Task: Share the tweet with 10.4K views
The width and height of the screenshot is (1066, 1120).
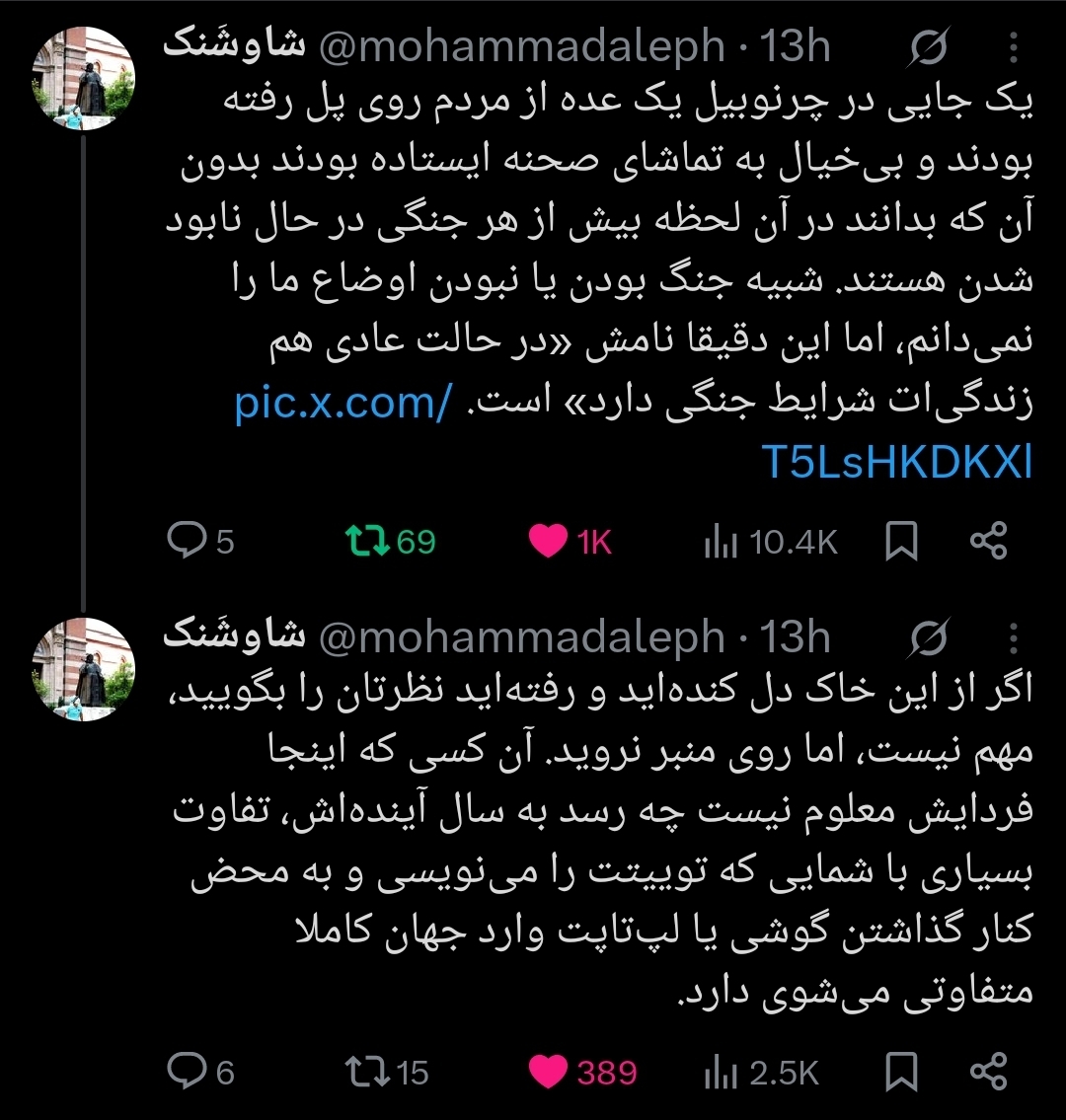Action: point(988,540)
